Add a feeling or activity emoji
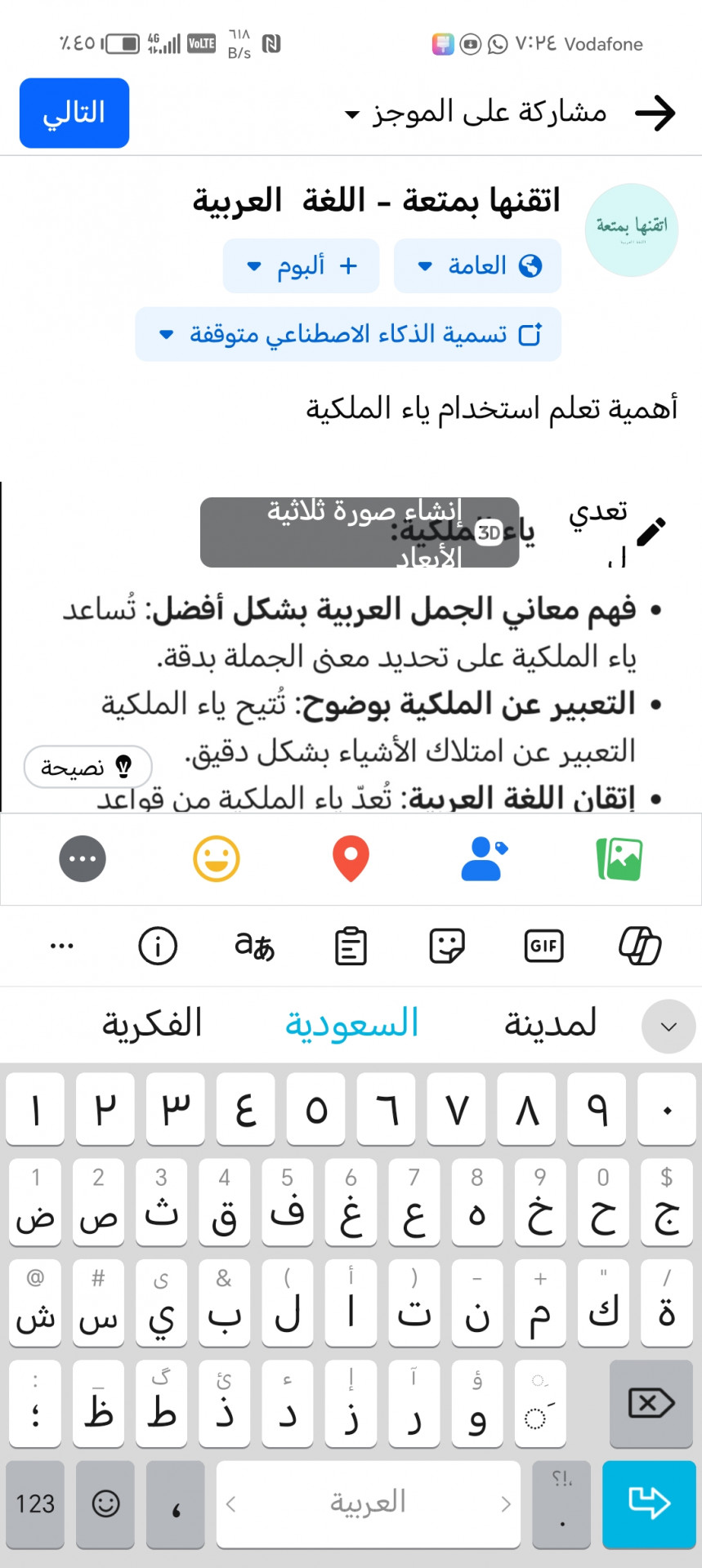 [217, 859]
